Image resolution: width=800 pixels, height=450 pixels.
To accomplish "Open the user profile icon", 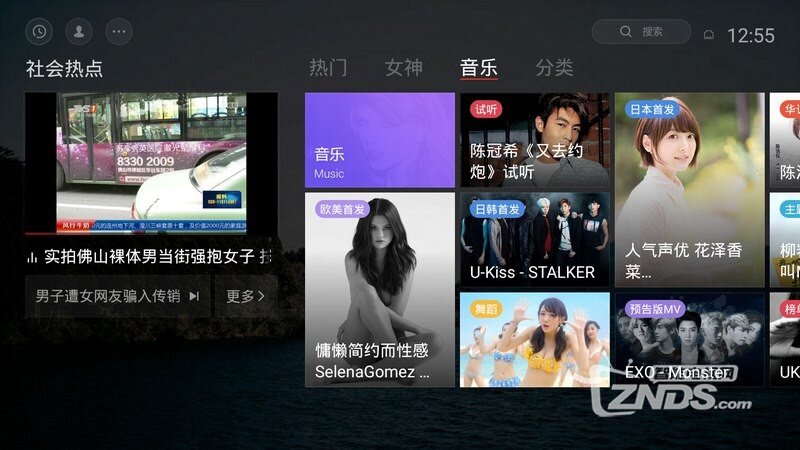I will (x=79, y=32).
